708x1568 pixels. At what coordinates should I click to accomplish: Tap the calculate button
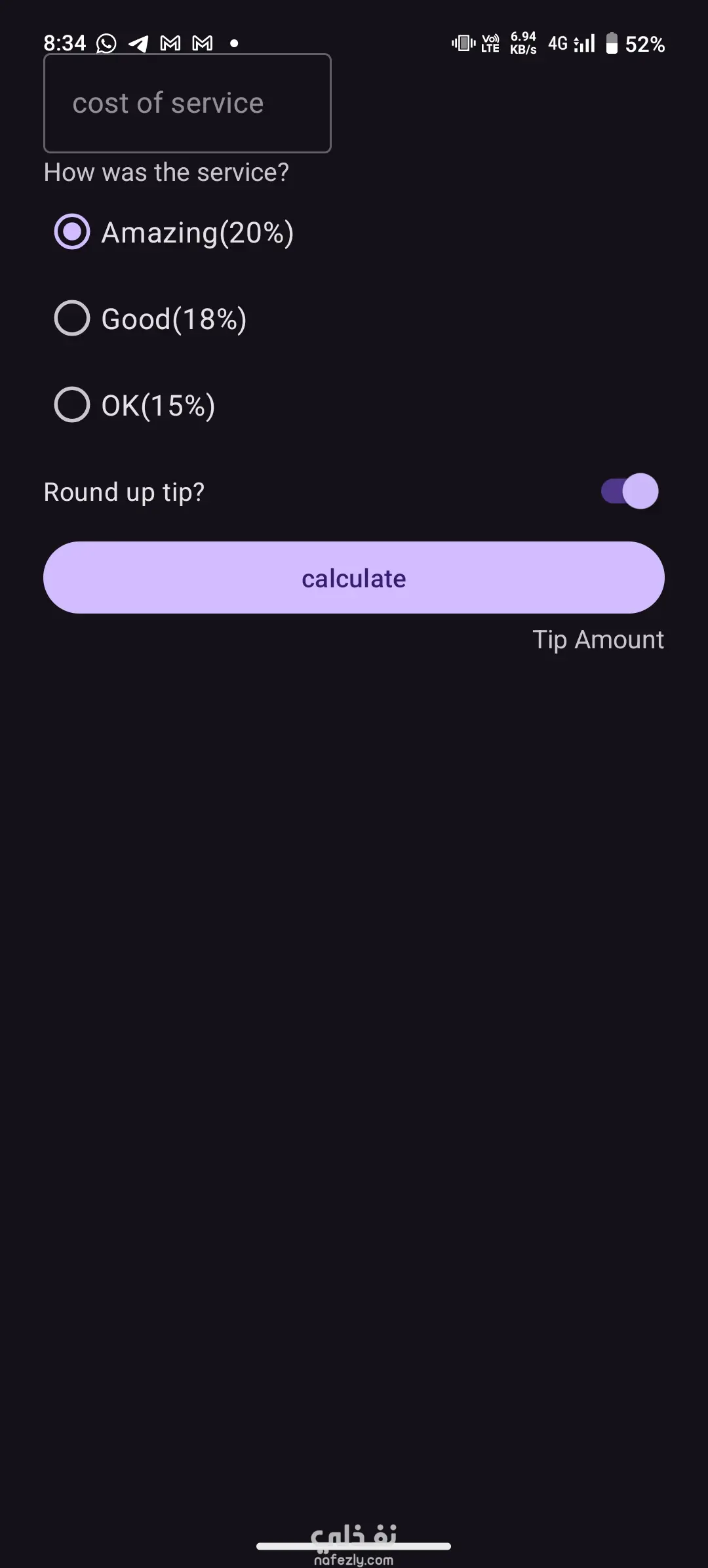tap(354, 578)
